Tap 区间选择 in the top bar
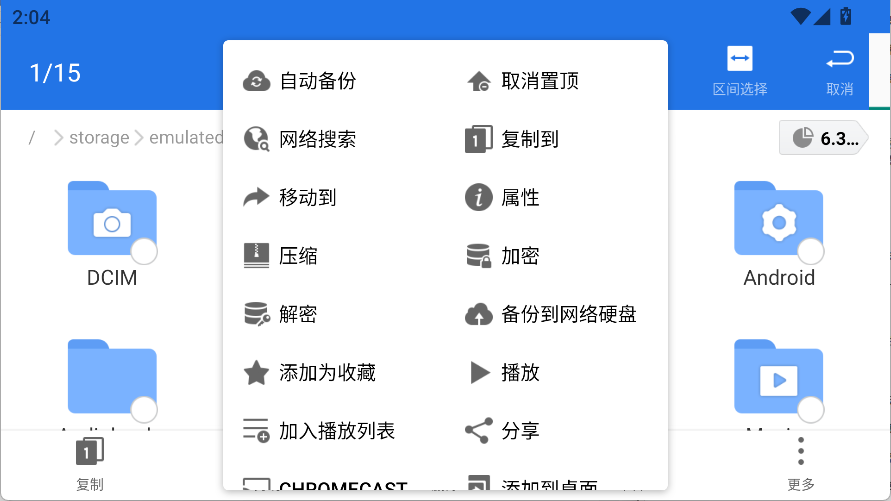The height and width of the screenshot is (501, 891). (x=740, y=71)
